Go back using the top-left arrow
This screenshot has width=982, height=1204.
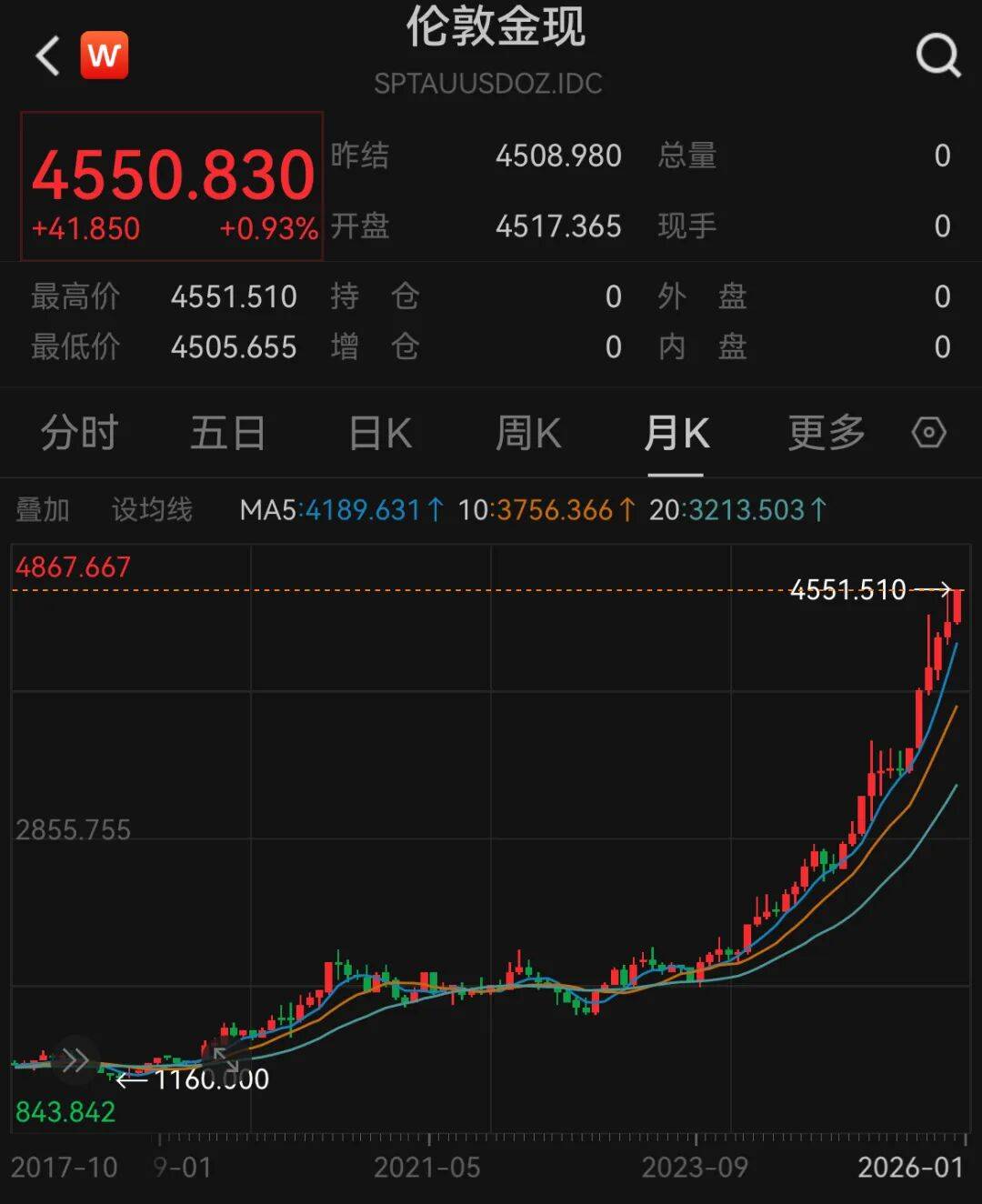click(47, 56)
